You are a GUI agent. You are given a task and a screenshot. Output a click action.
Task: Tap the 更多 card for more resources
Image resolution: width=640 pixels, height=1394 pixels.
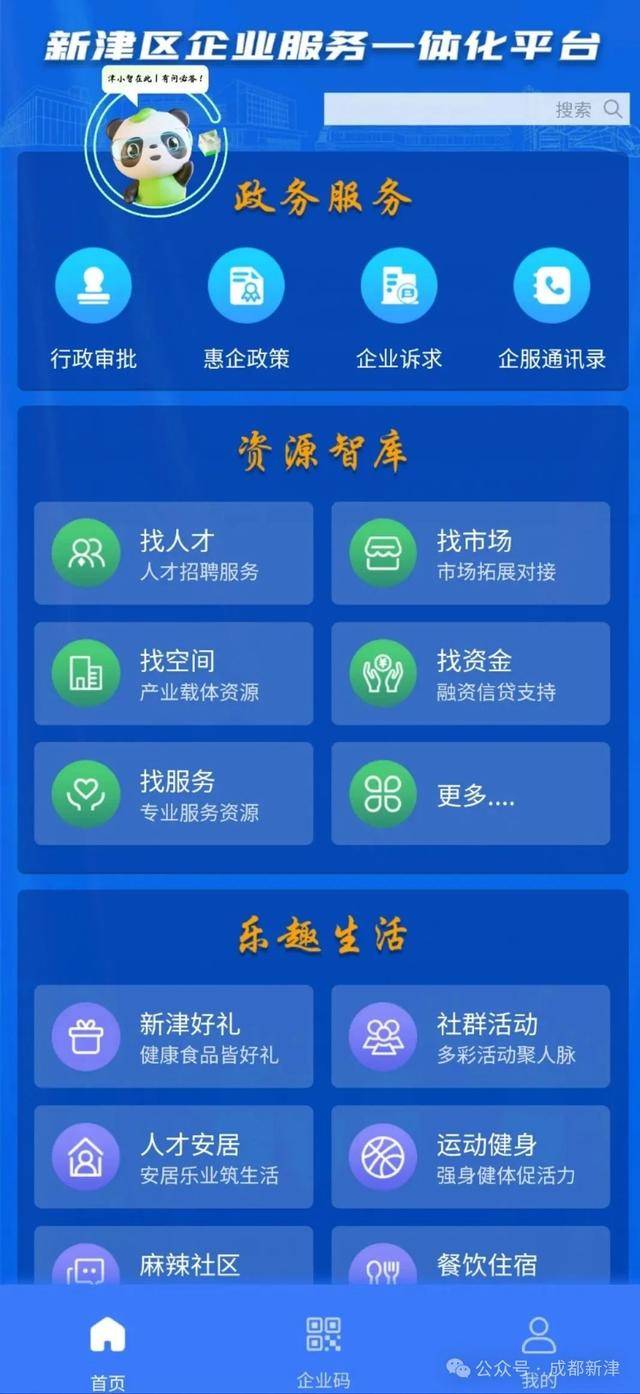click(x=471, y=793)
